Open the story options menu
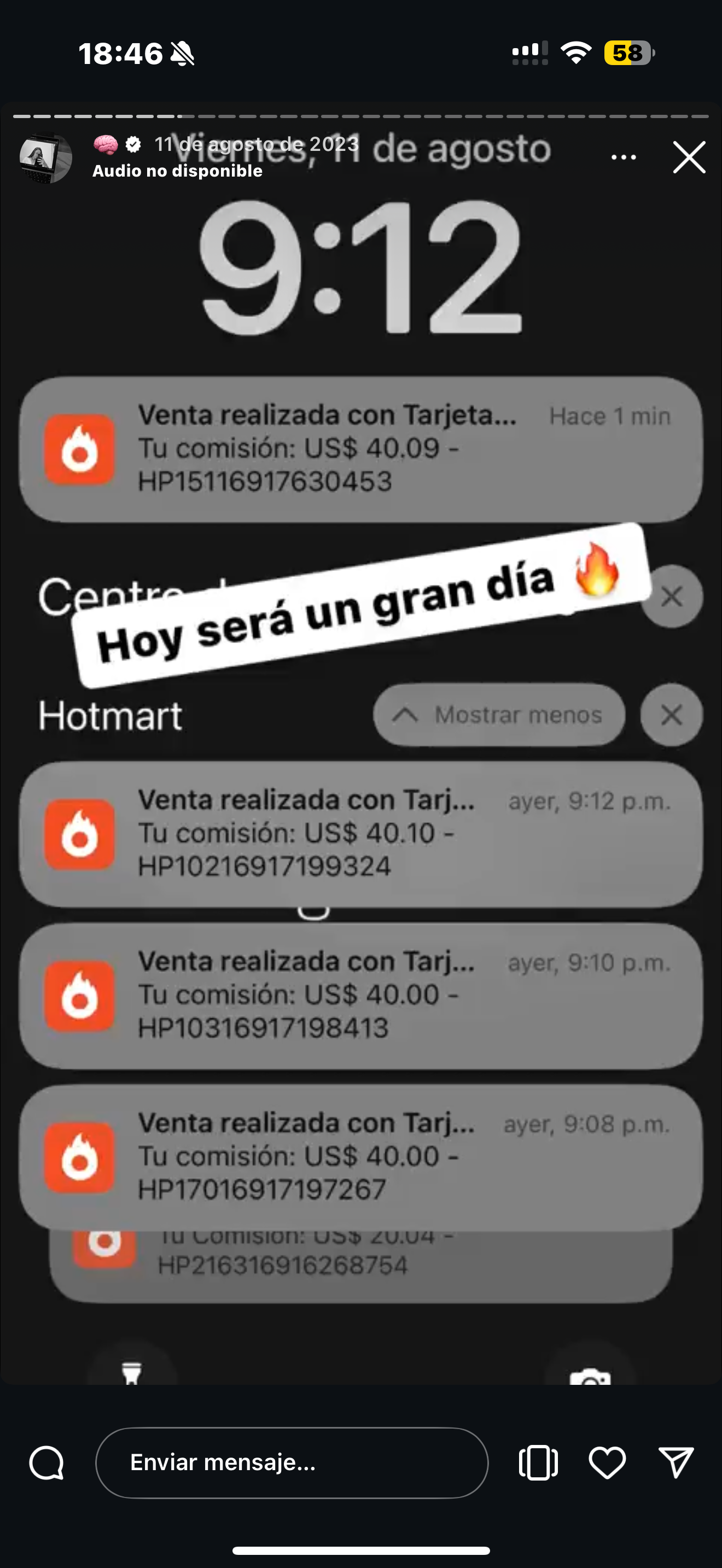722x1568 pixels. [624, 157]
